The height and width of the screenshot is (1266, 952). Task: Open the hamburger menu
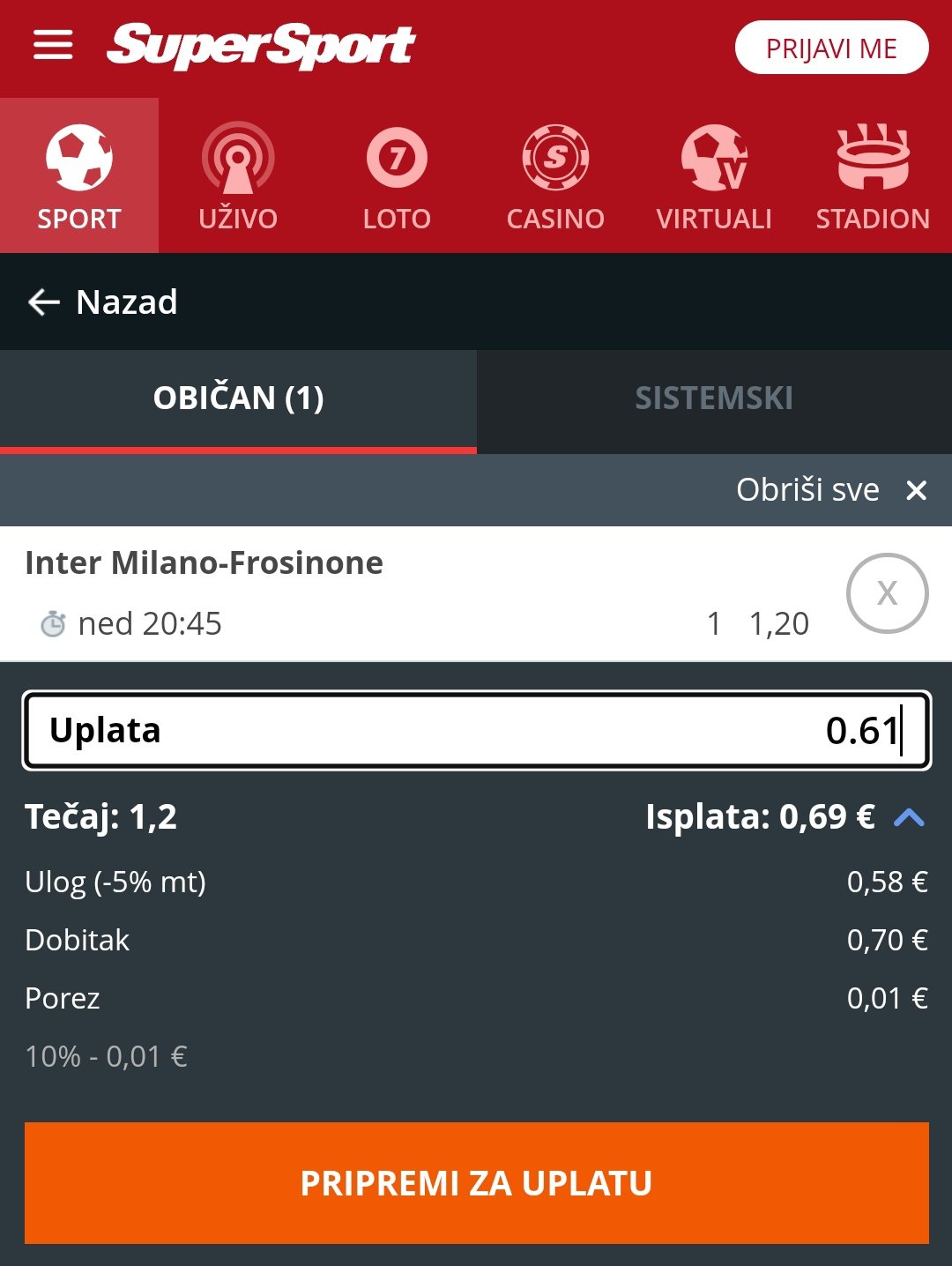point(53,46)
